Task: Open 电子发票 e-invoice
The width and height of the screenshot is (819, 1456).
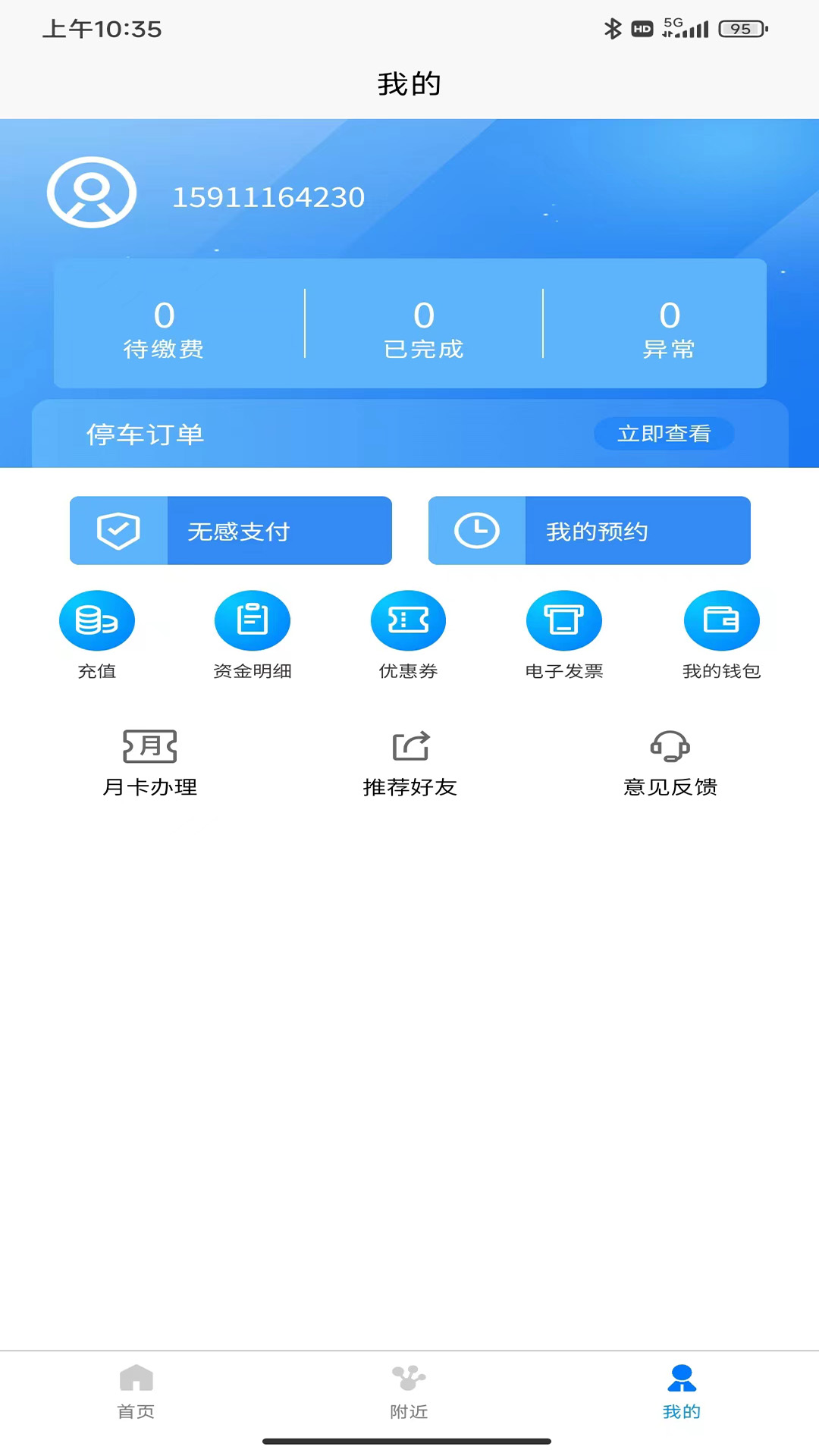Action: 564,635
